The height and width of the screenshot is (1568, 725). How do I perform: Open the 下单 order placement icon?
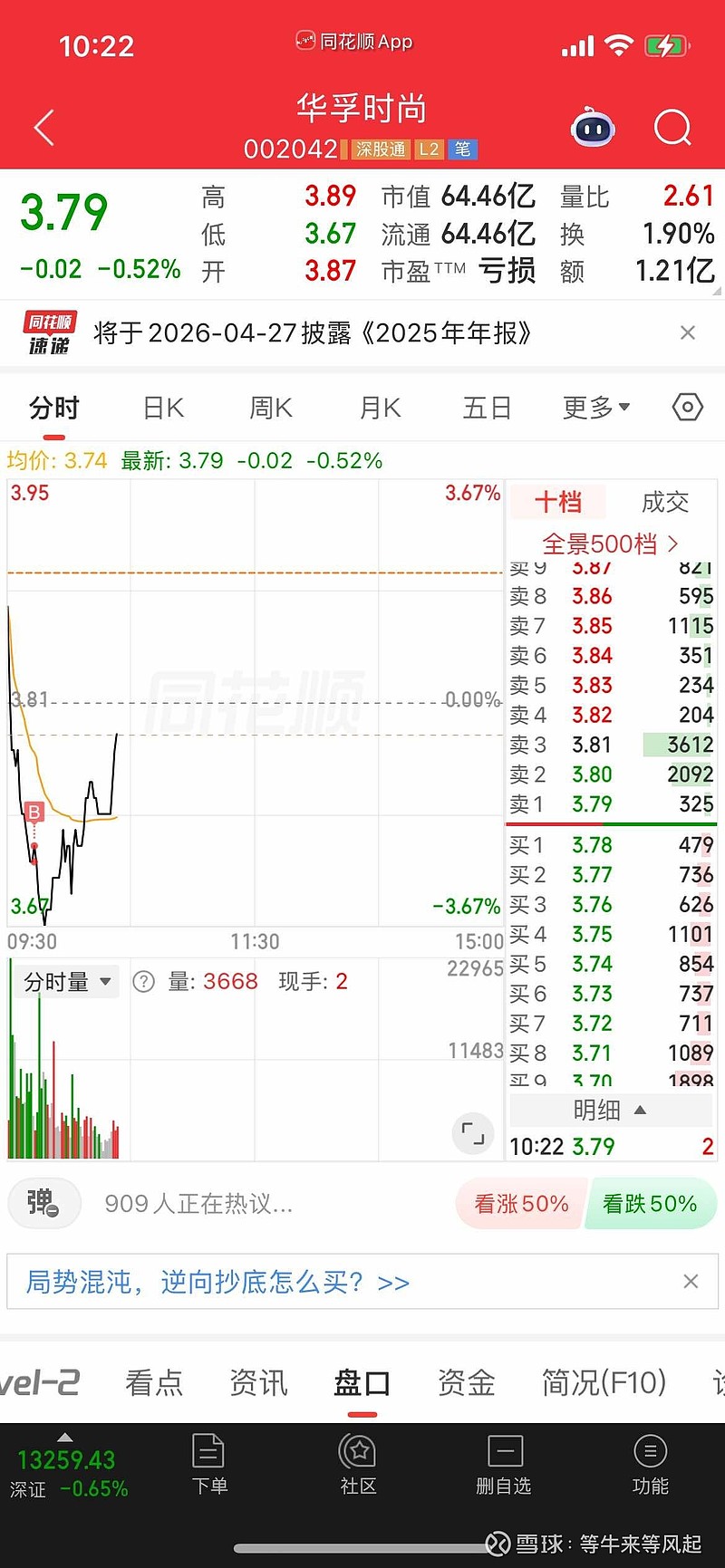[208, 1465]
